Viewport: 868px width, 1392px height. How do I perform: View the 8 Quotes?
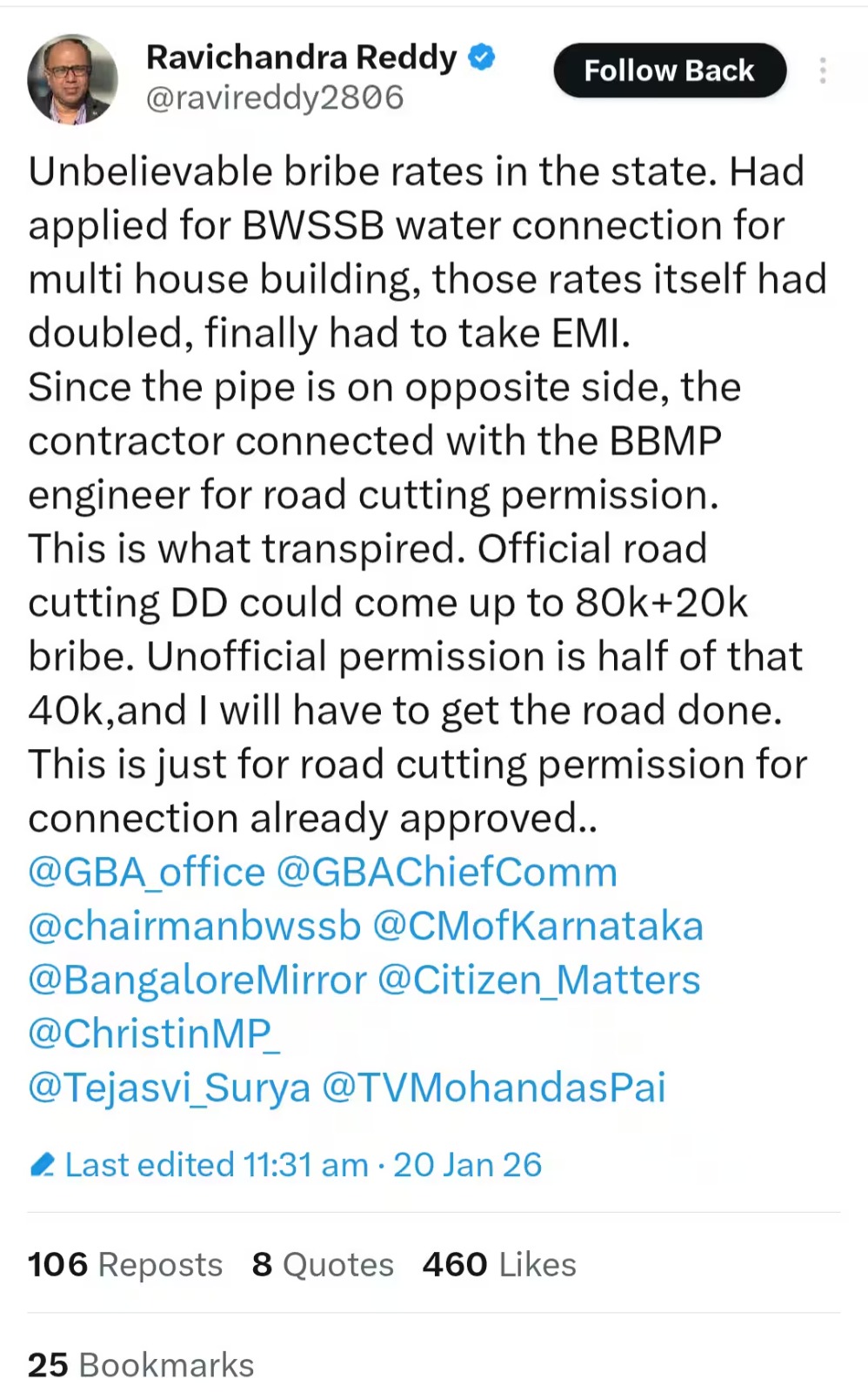323,1265
